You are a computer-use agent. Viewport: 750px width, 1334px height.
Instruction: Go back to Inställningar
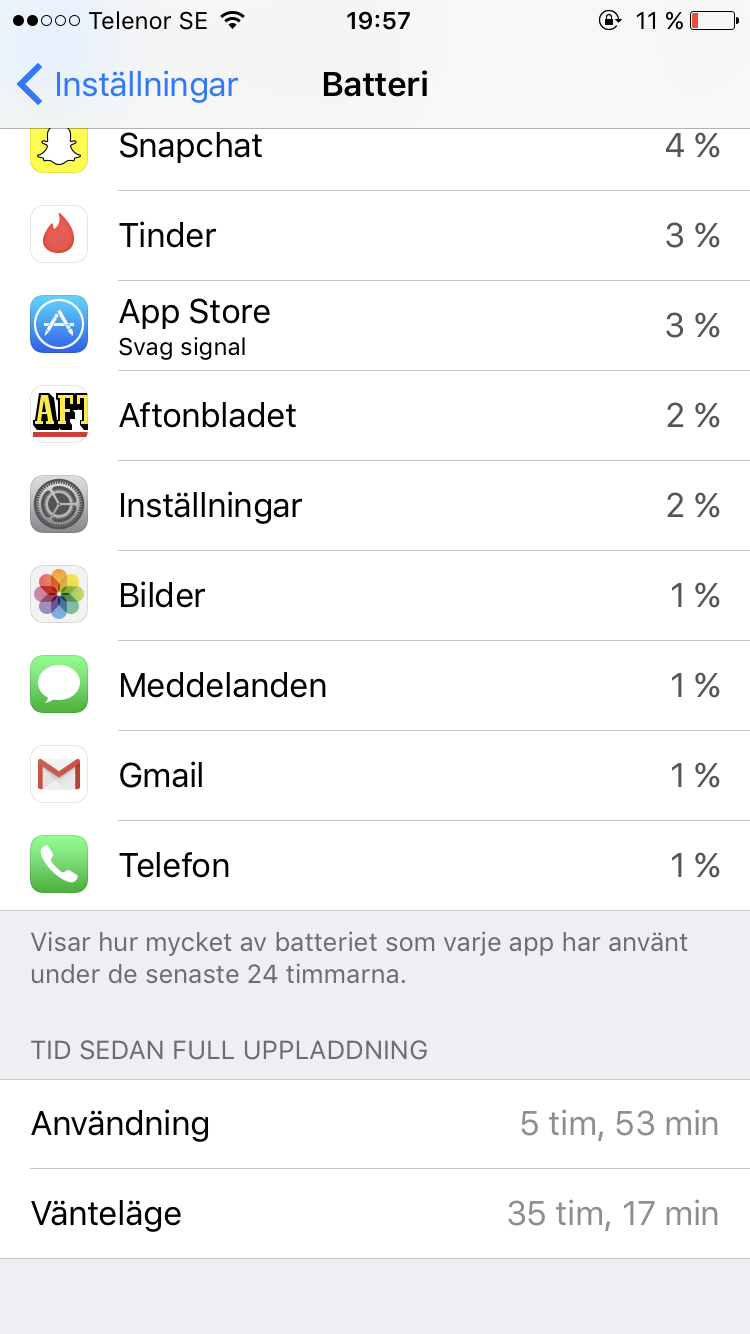point(128,84)
